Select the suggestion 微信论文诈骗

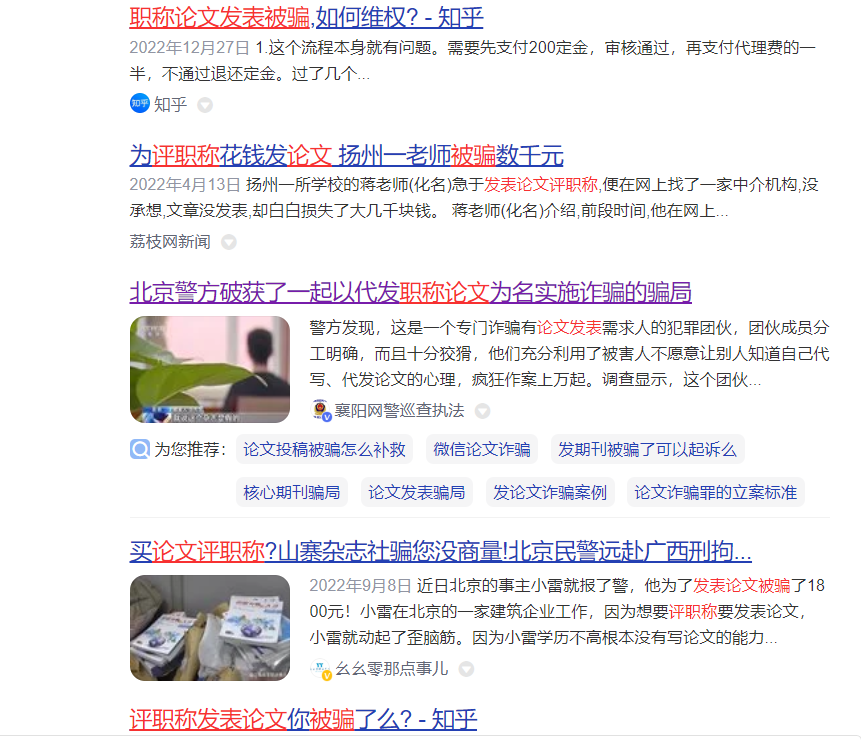tap(482, 449)
